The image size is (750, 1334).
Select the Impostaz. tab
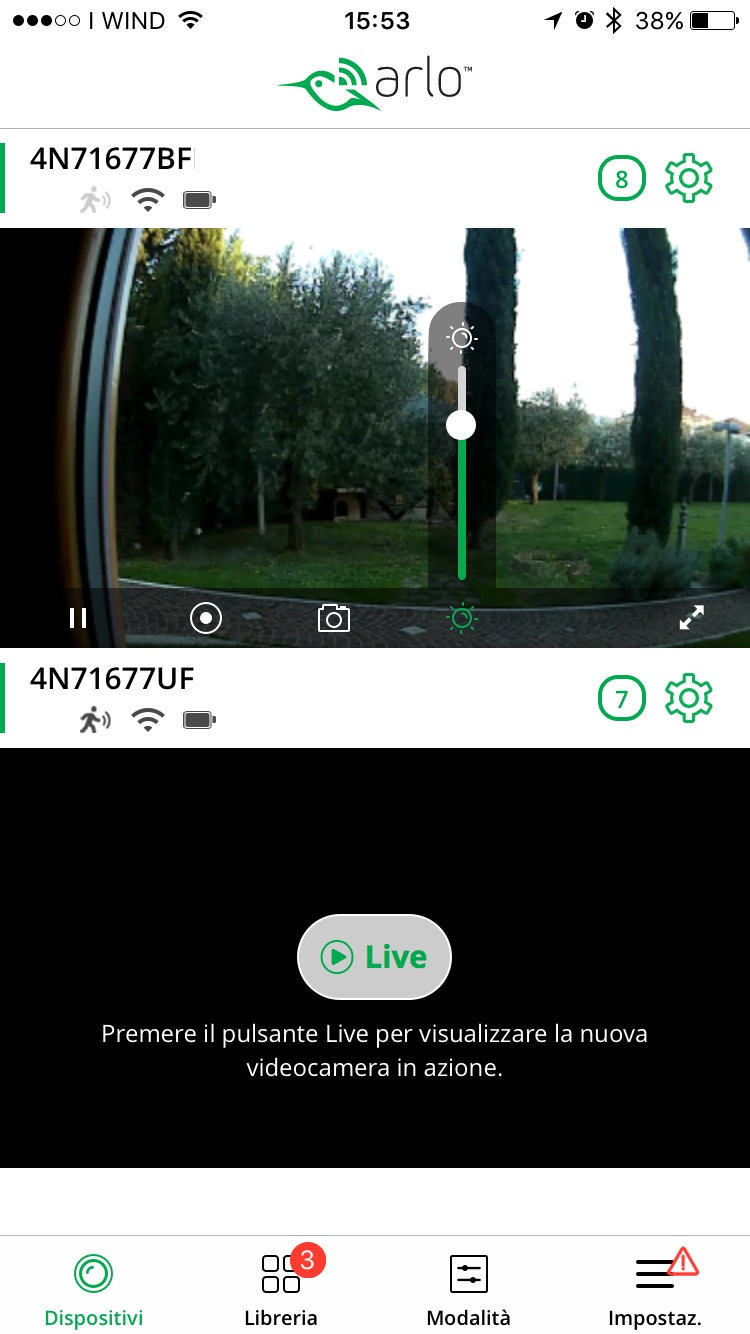655,1288
